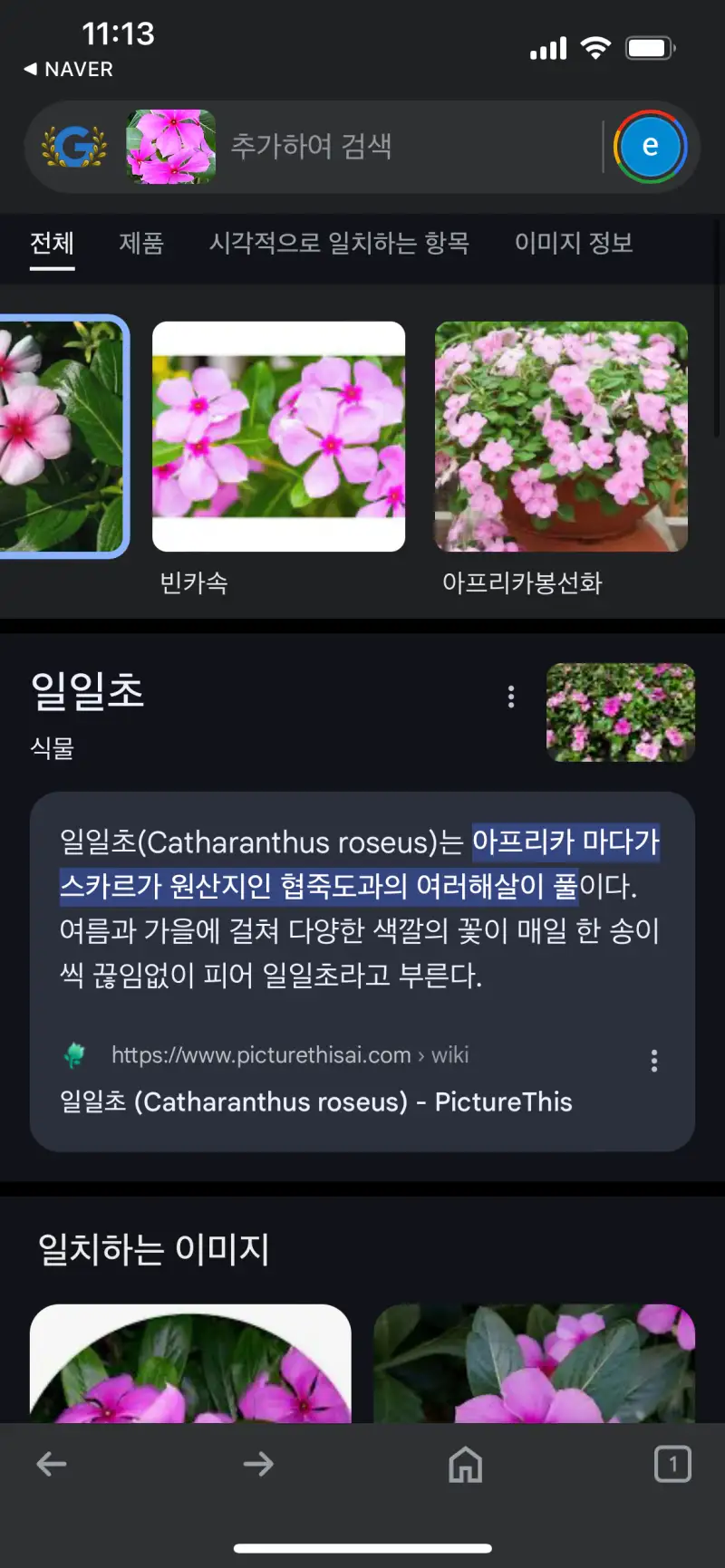Open overflow menu for picturethisai.com source
The image size is (725, 1568).
pos(653,1061)
